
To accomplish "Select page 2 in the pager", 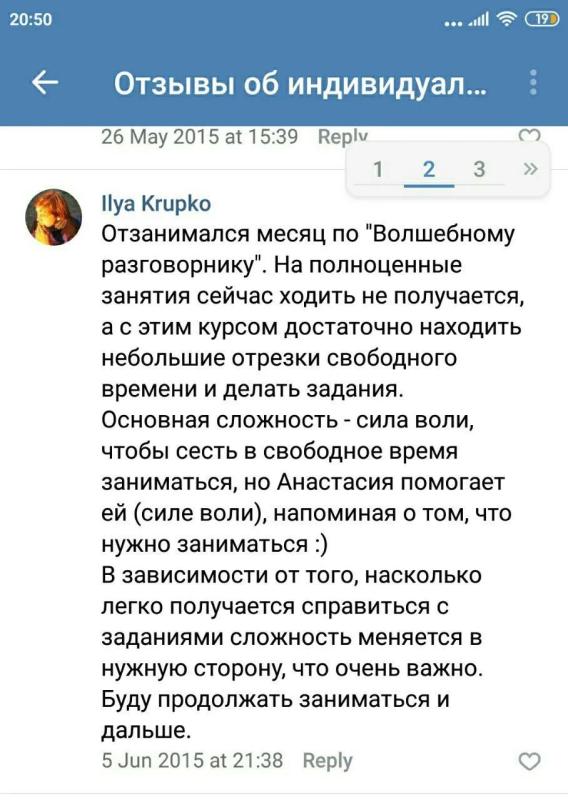I will click(x=429, y=169).
